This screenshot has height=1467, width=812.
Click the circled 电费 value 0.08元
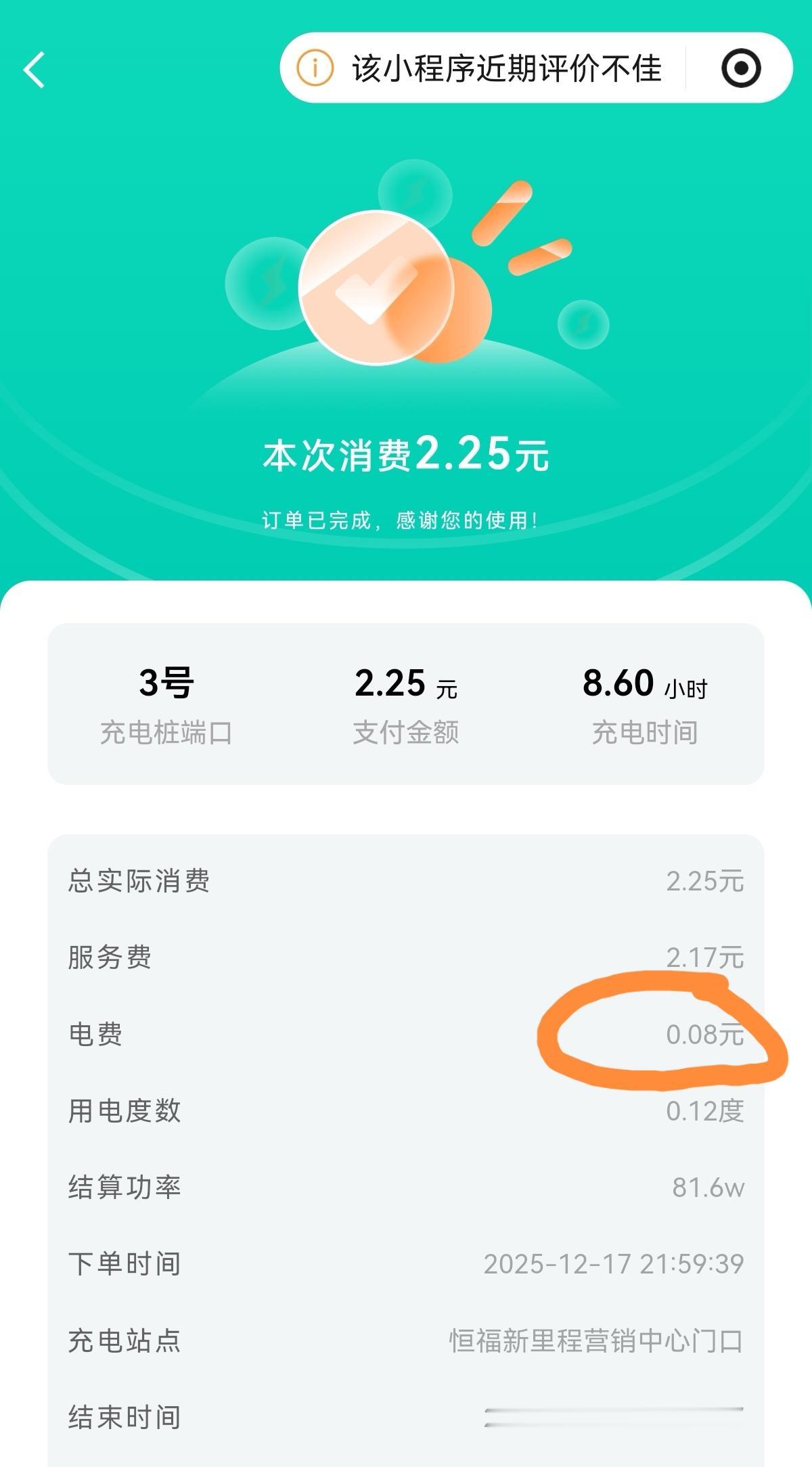point(707,1035)
